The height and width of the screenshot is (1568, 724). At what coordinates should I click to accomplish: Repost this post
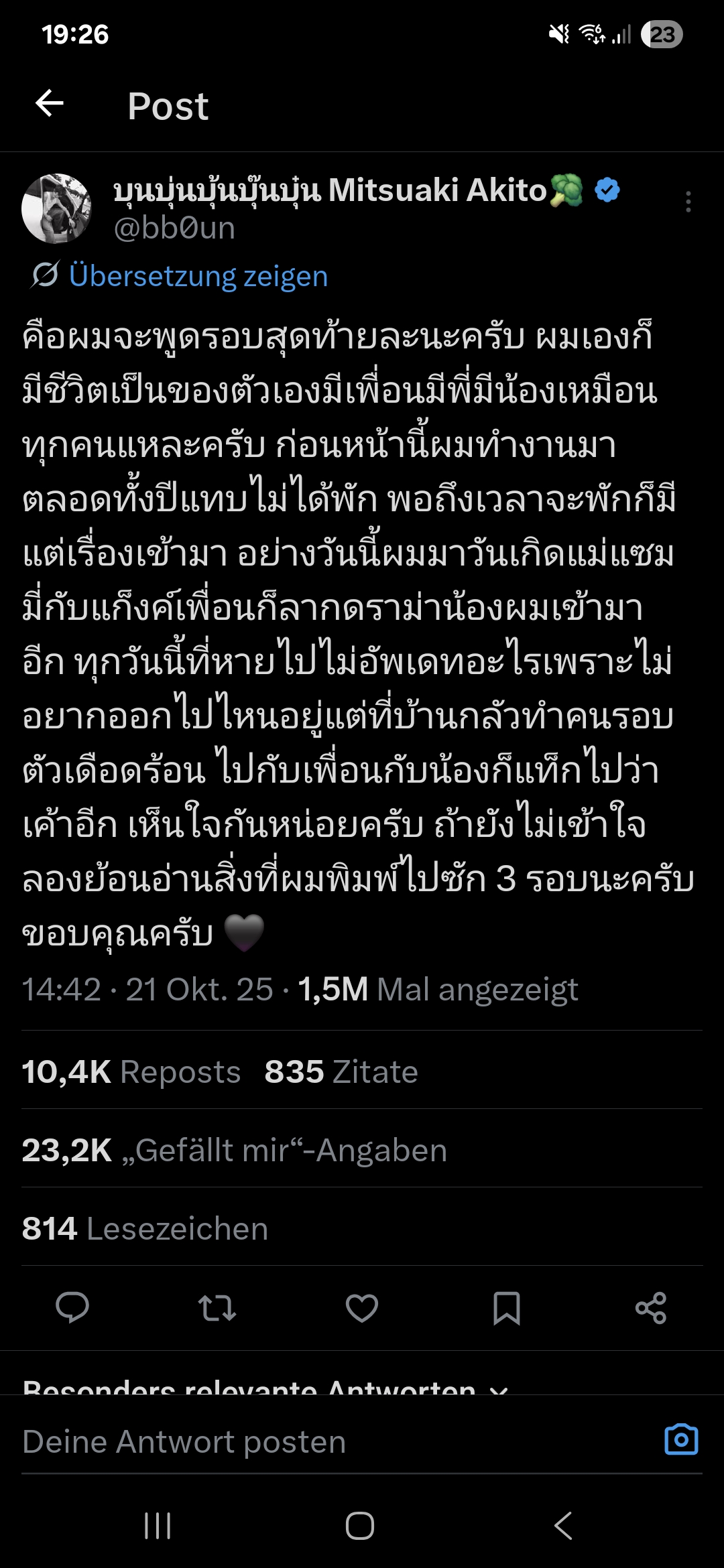217,1307
